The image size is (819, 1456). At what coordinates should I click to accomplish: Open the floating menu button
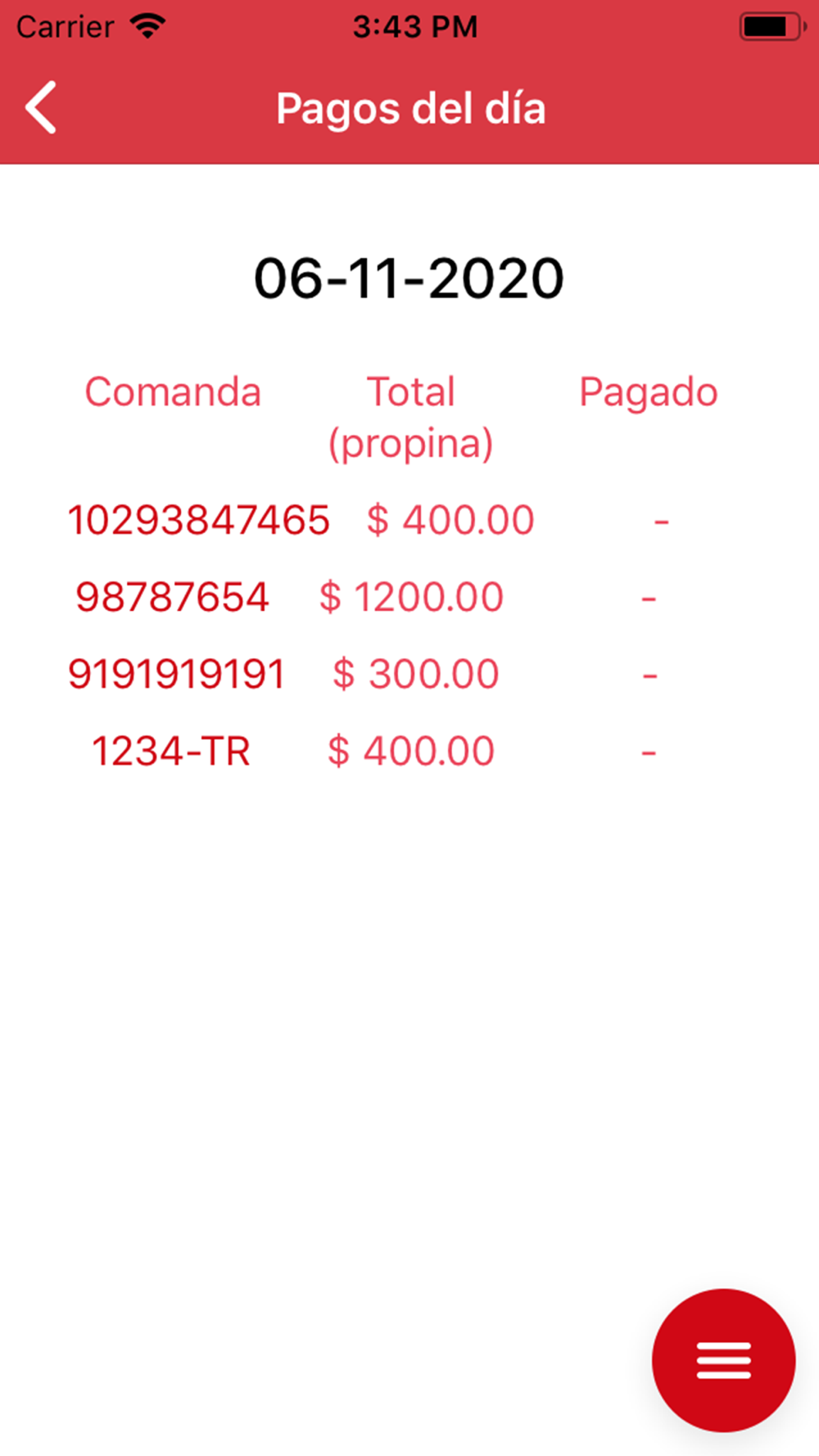pos(723,1360)
